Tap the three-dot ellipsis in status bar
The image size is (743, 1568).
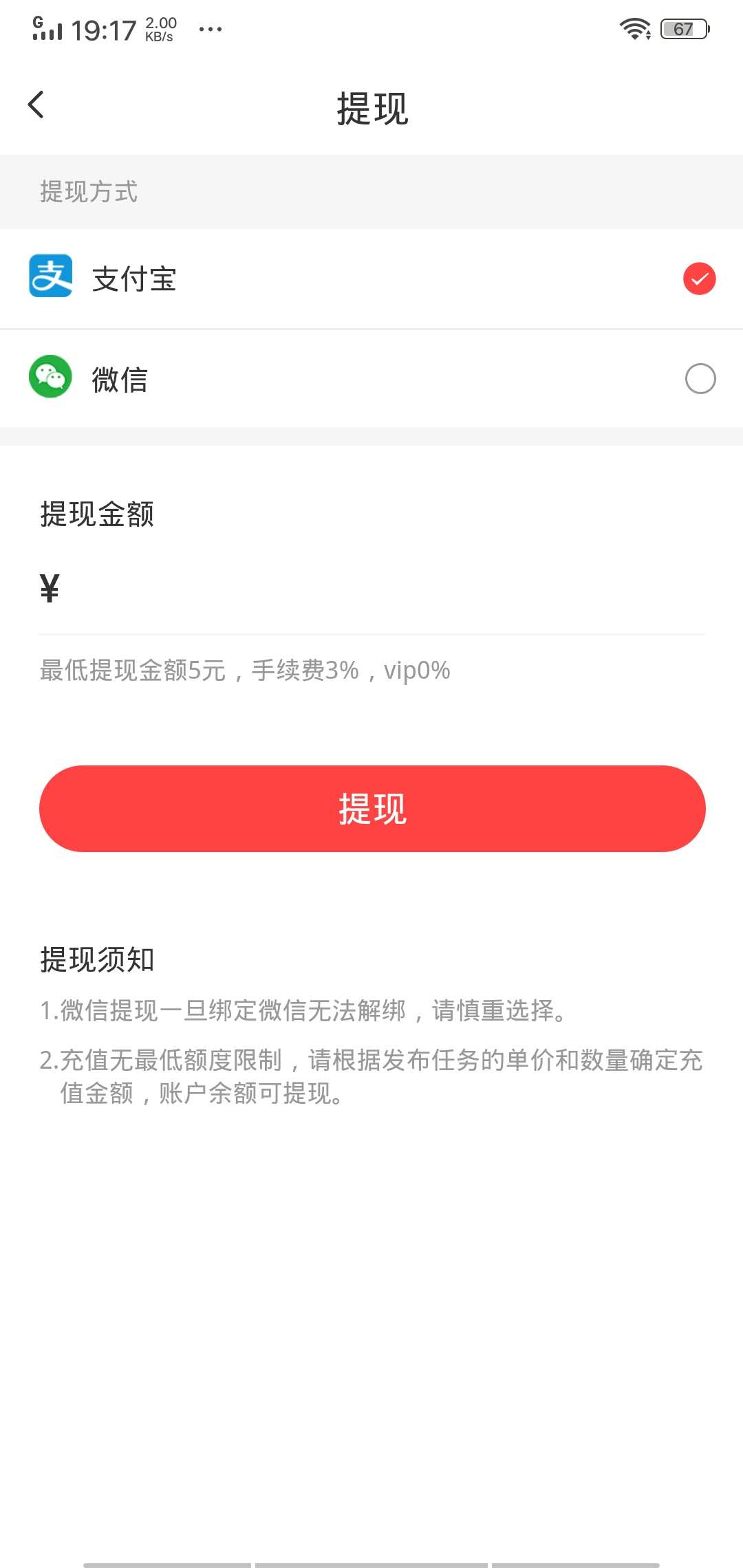[211, 29]
